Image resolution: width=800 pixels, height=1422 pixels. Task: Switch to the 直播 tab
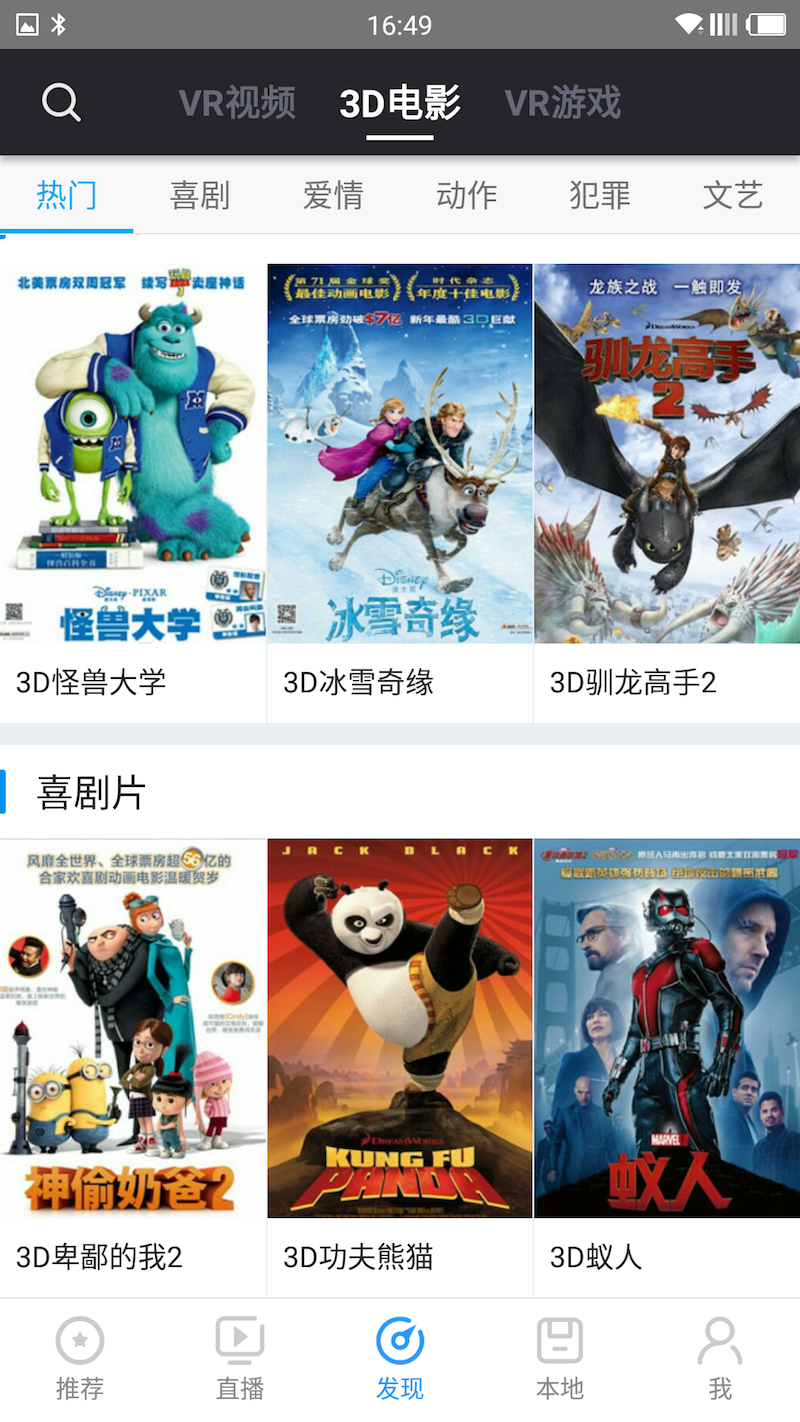point(240,1358)
